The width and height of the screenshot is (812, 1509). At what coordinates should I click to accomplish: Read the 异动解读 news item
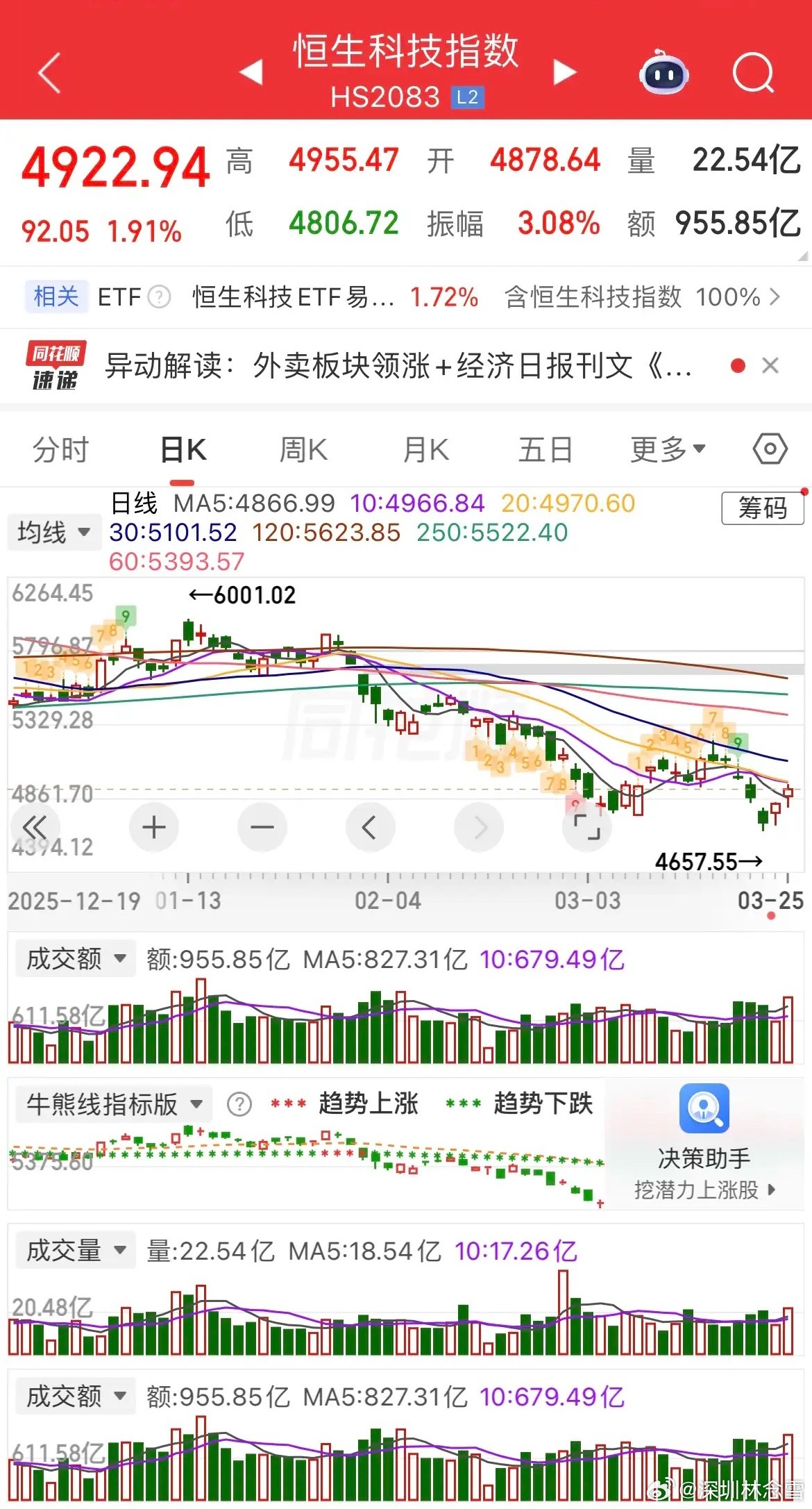[398, 365]
